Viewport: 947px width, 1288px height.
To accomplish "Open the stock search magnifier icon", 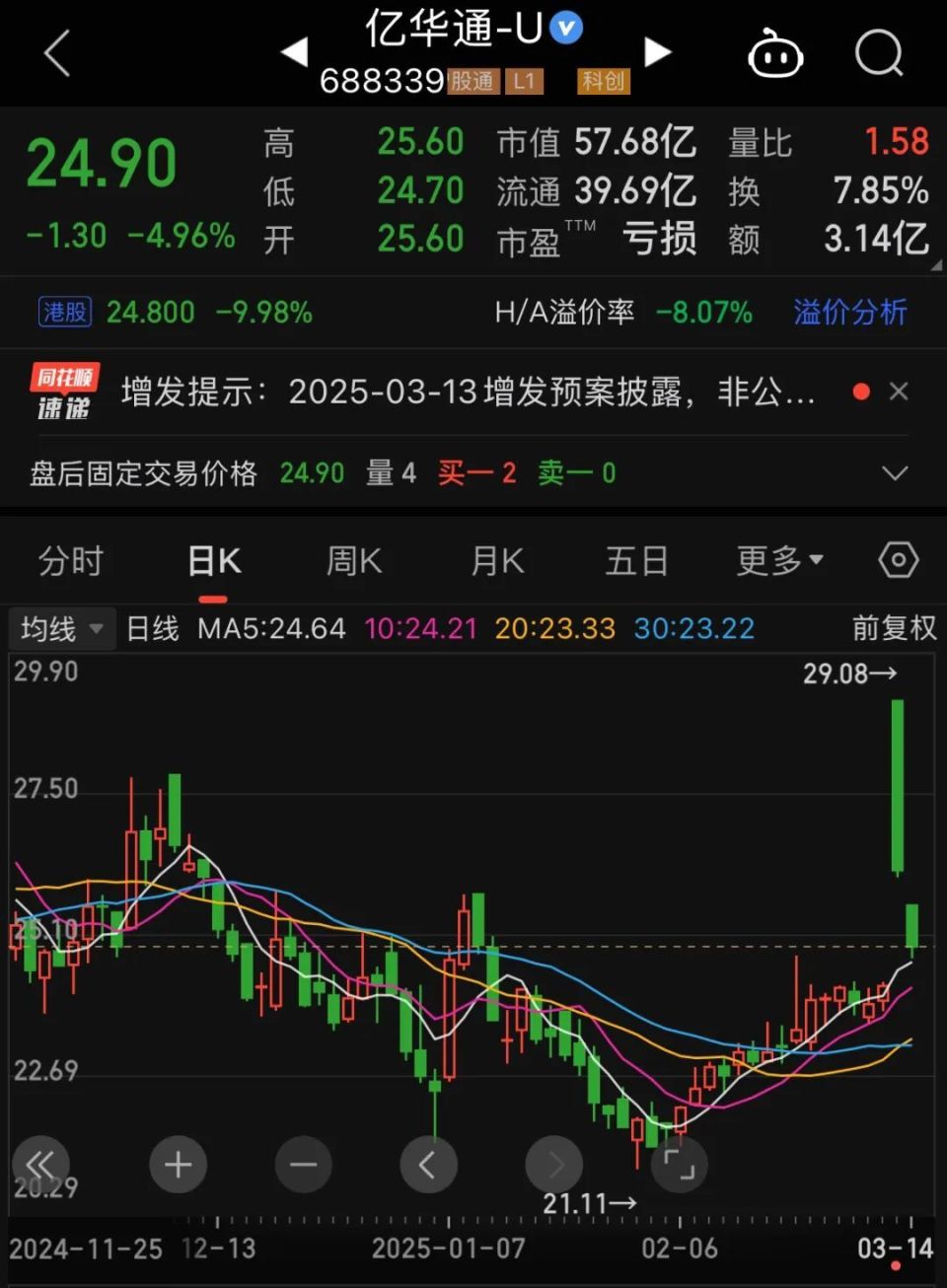I will click(x=880, y=54).
